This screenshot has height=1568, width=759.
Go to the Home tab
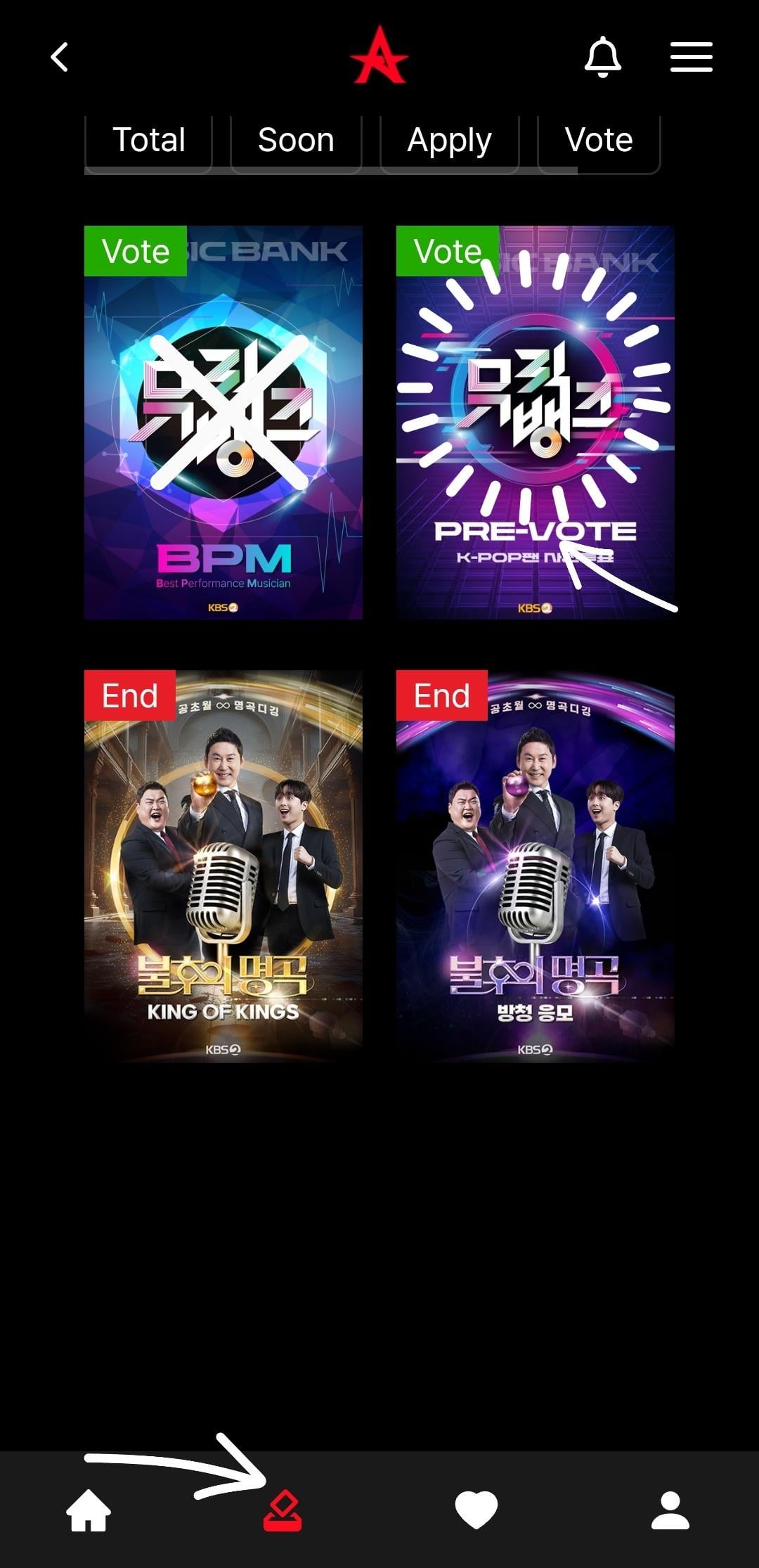[x=89, y=1510]
